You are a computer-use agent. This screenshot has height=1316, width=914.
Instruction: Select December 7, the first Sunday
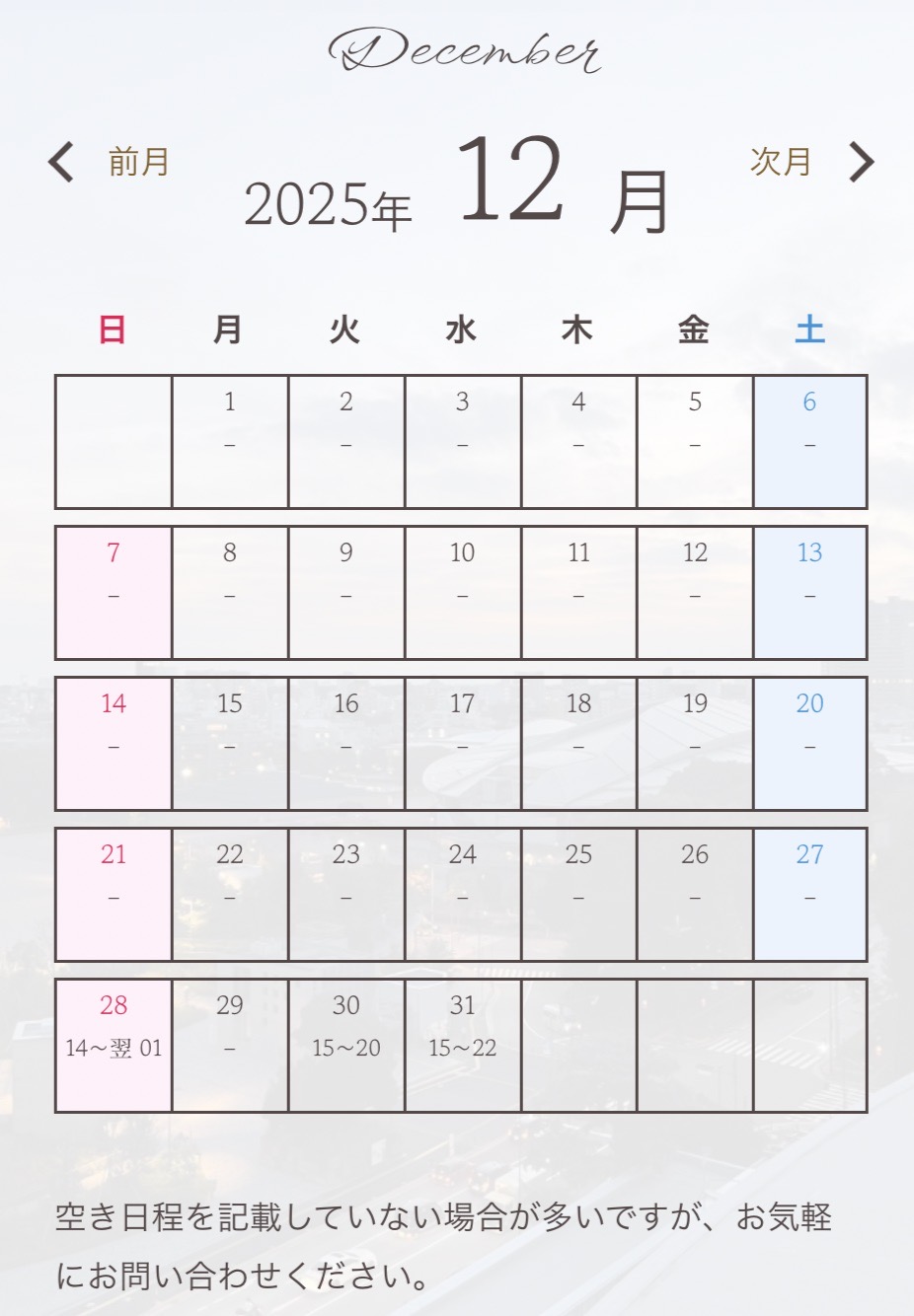tap(113, 592)
